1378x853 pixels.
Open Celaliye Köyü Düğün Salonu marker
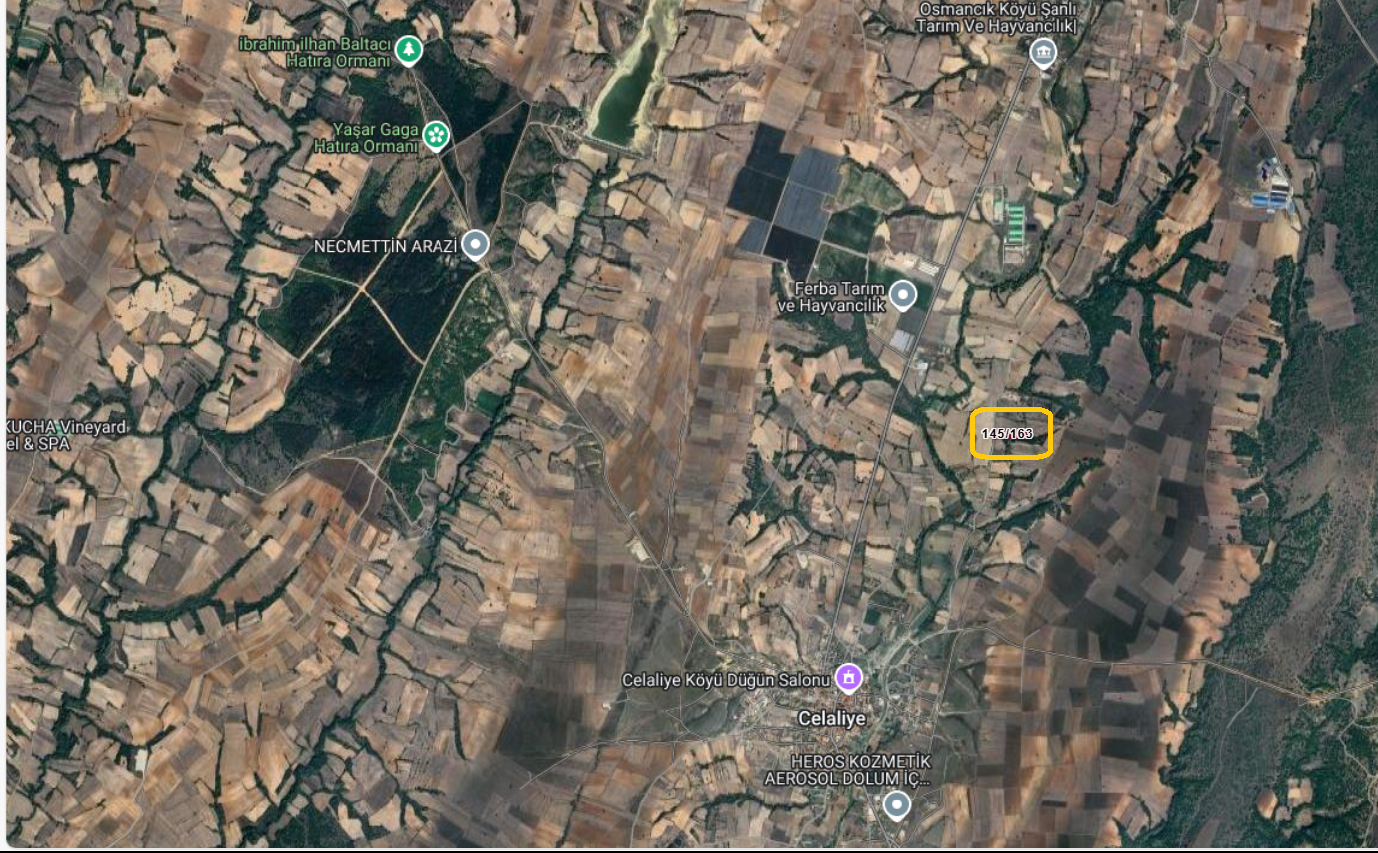(x=849, y=677)
